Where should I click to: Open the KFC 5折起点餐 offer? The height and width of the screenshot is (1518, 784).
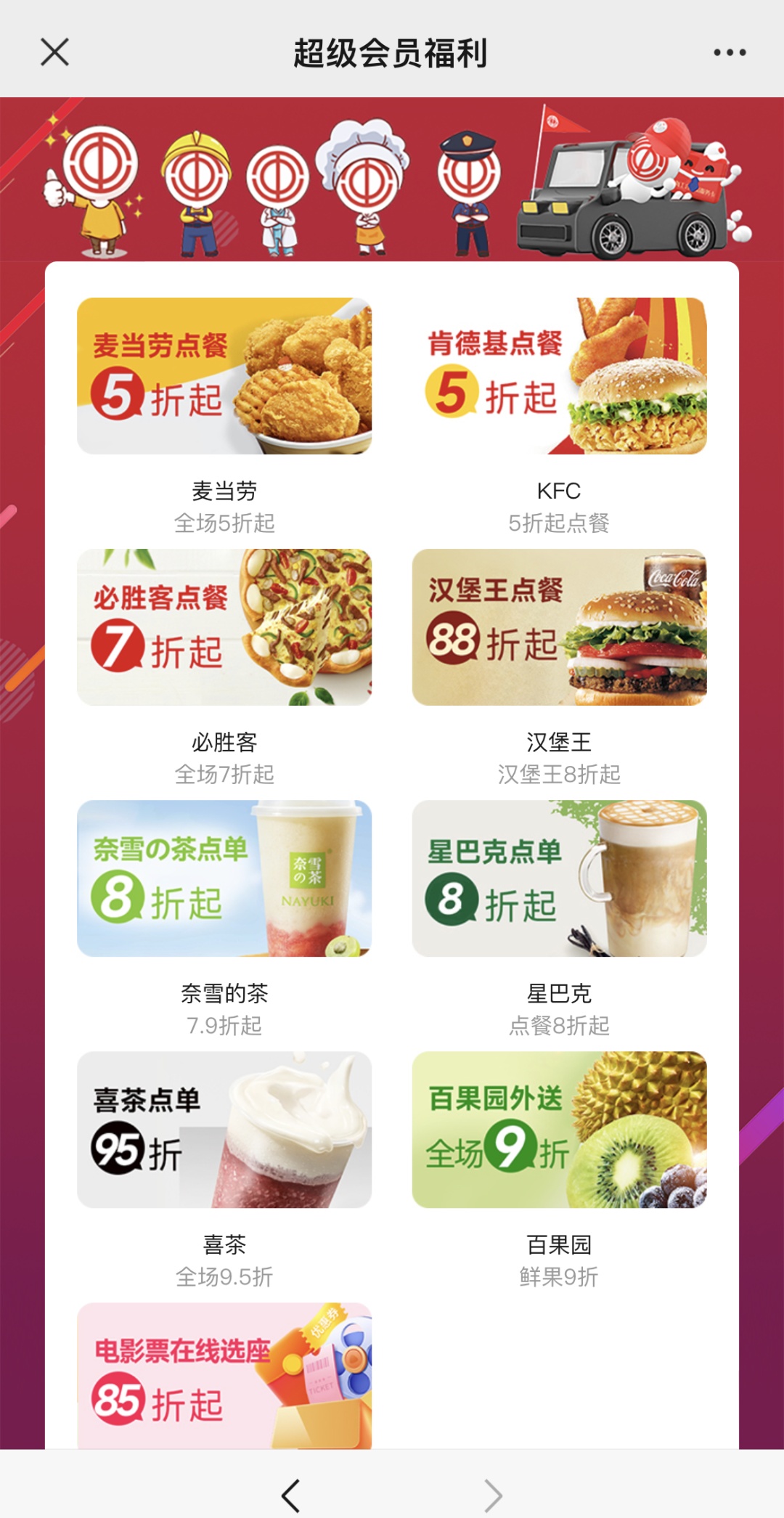pos(559,376)
